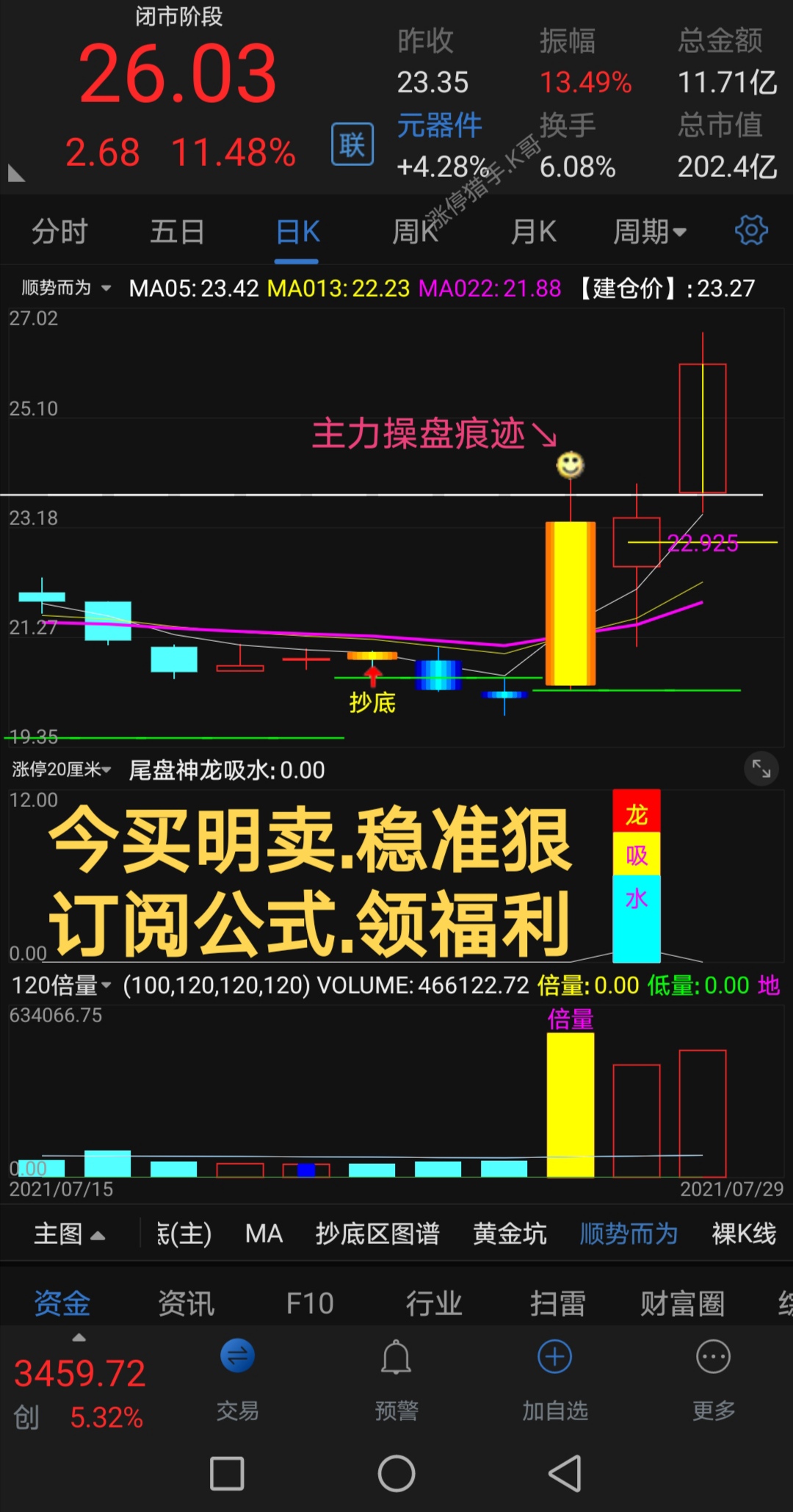Open the 元器件 sector link

tap(439, 126)
